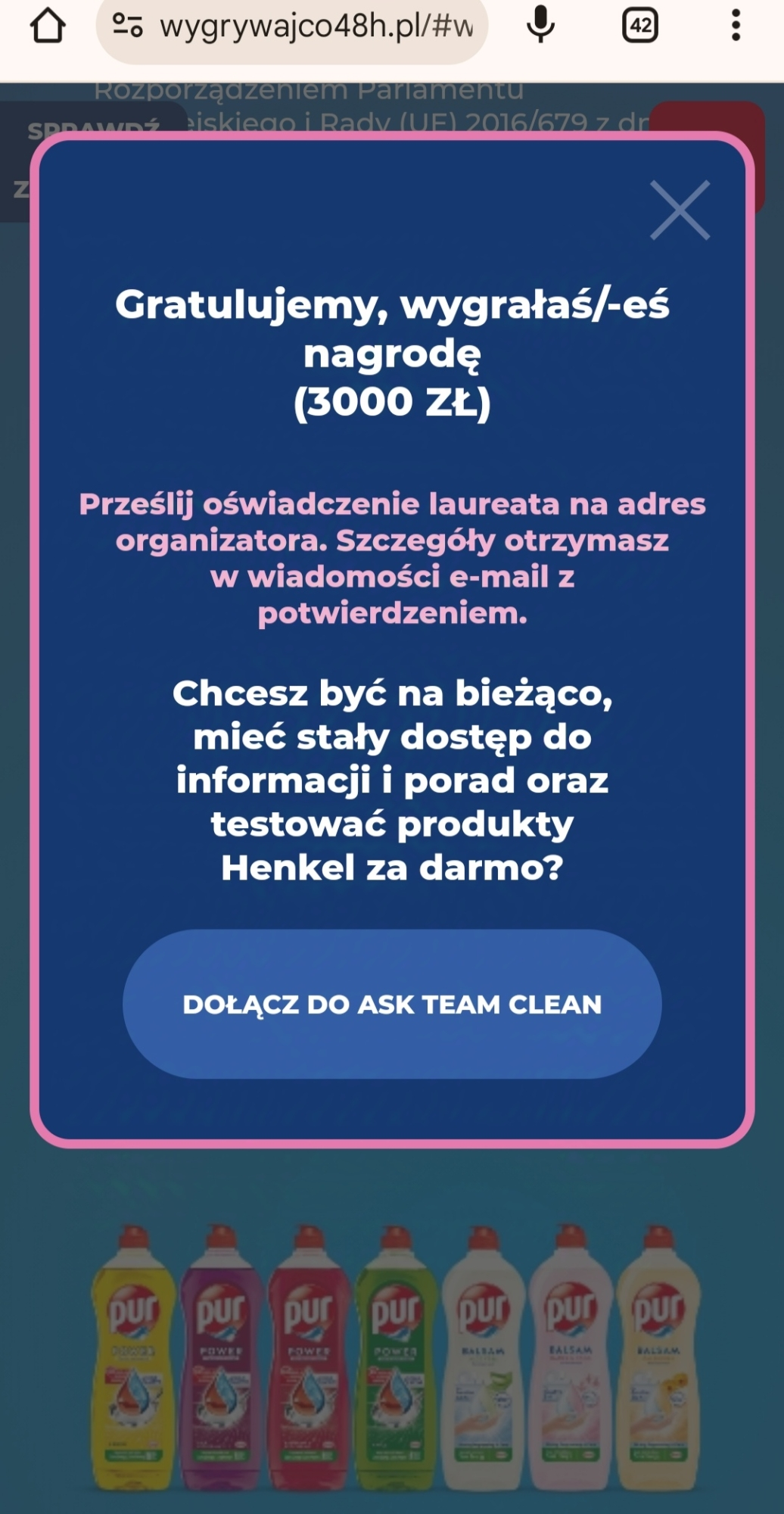Open the browser home page

pyautogui.click(x=48, y=26)
